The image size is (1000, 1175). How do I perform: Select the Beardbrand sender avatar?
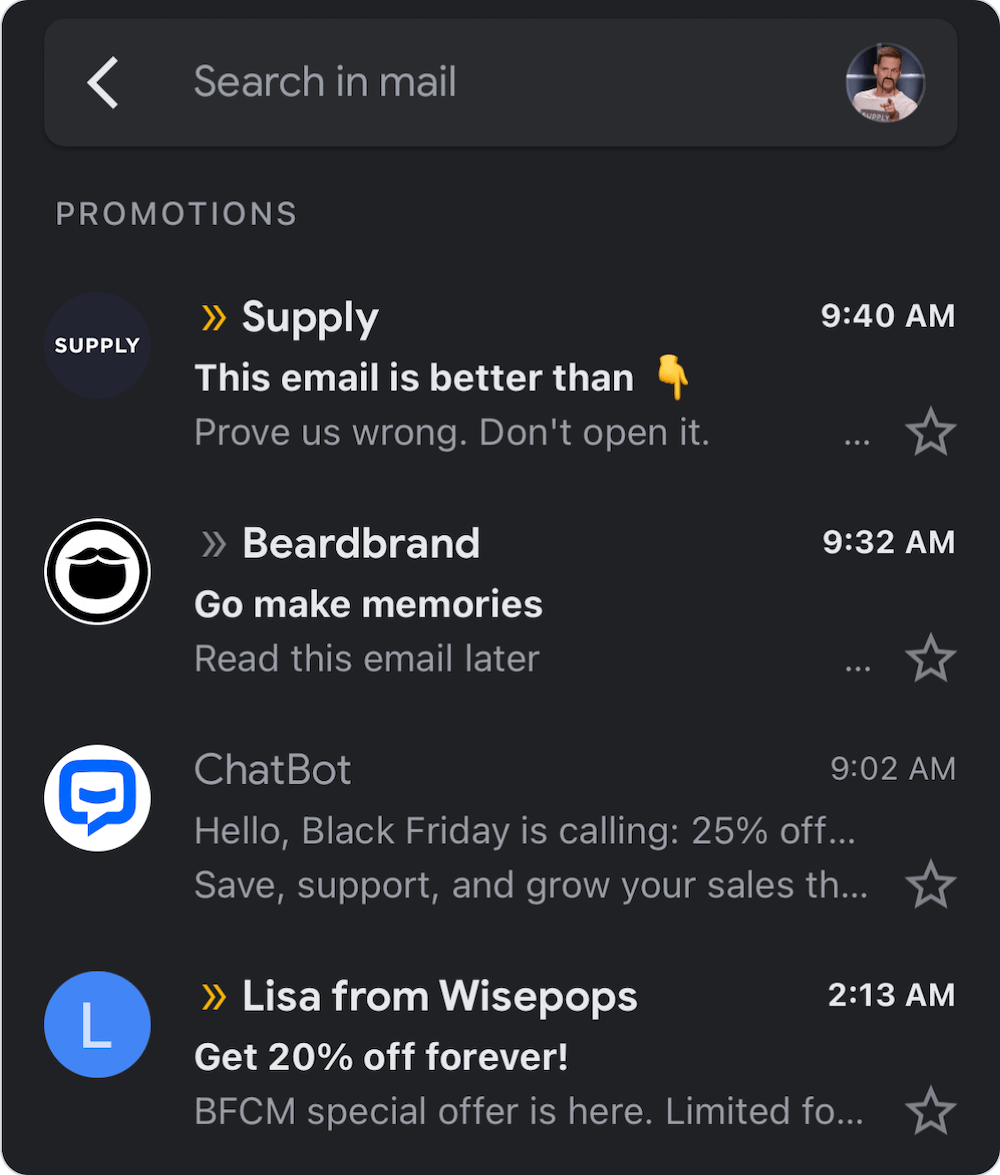[x=97, y=571]
